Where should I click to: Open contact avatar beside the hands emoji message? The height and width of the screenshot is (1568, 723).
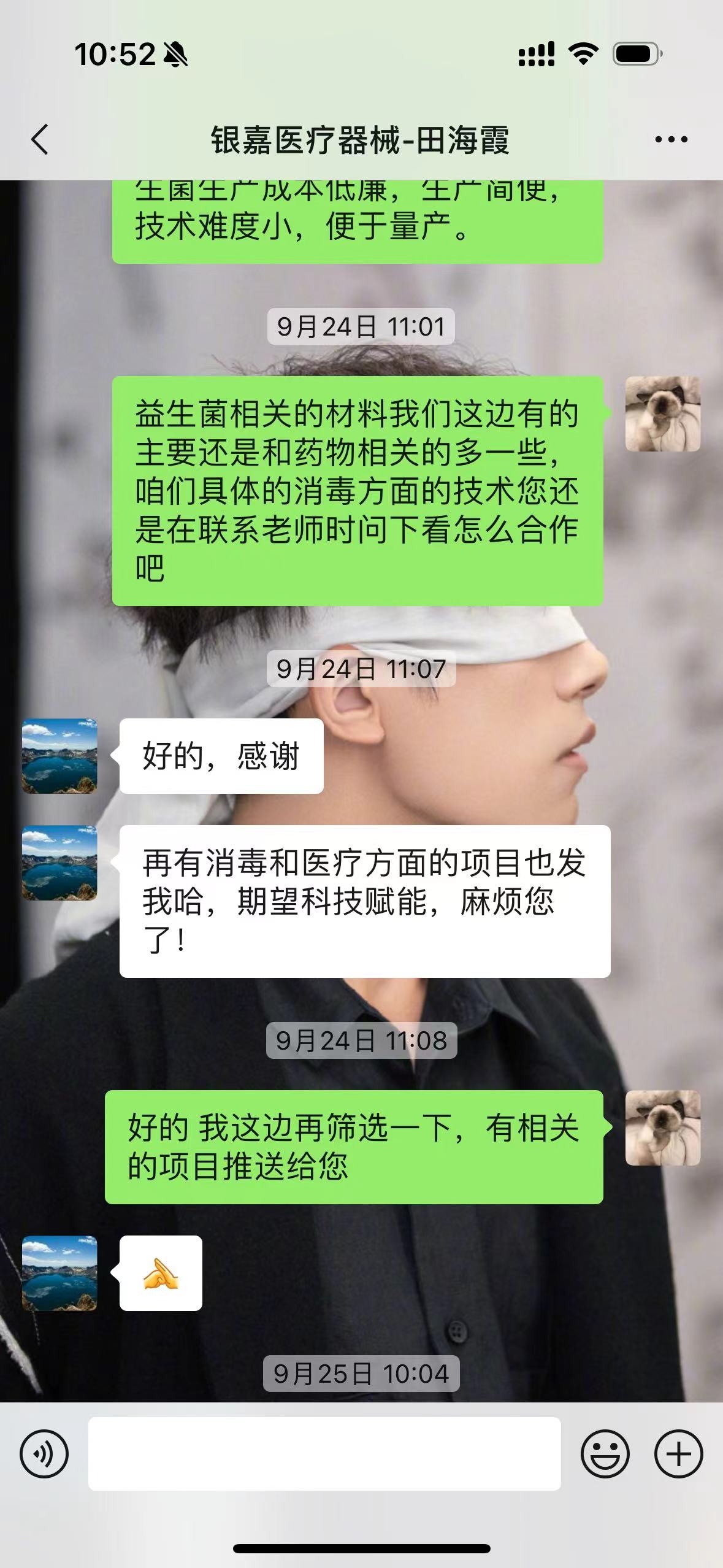59,1273
